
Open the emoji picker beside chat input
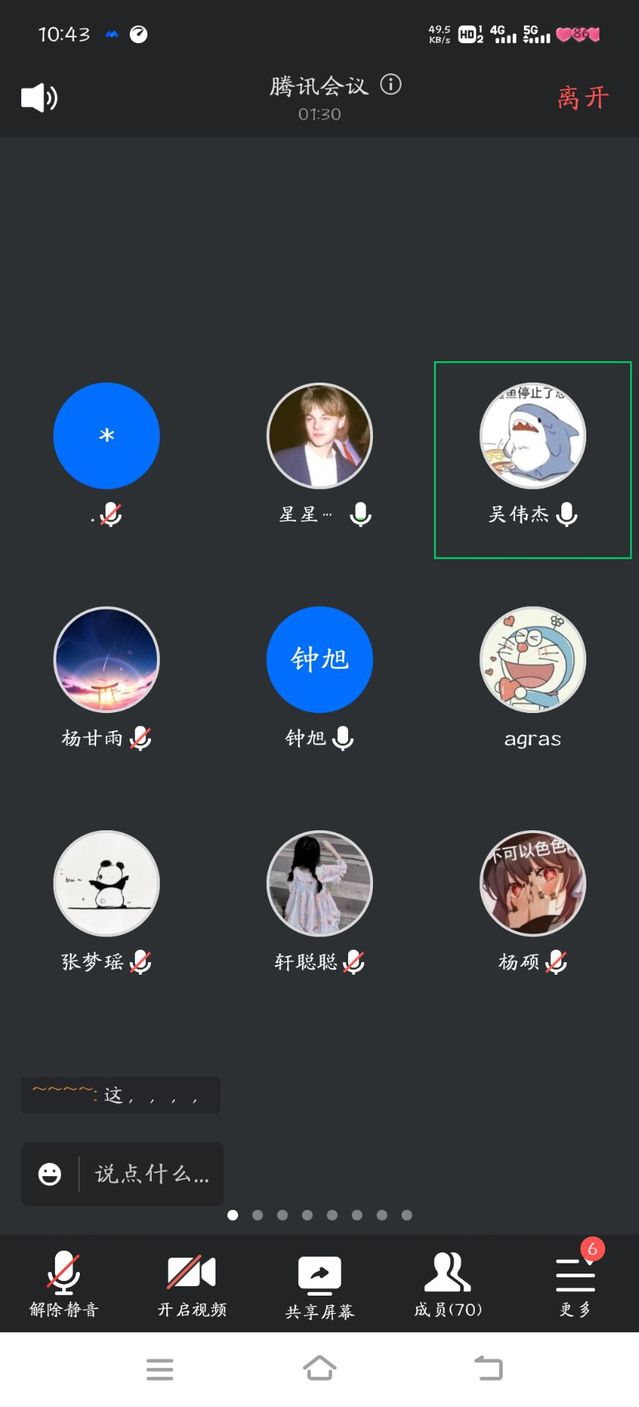tap(50, 1174)
